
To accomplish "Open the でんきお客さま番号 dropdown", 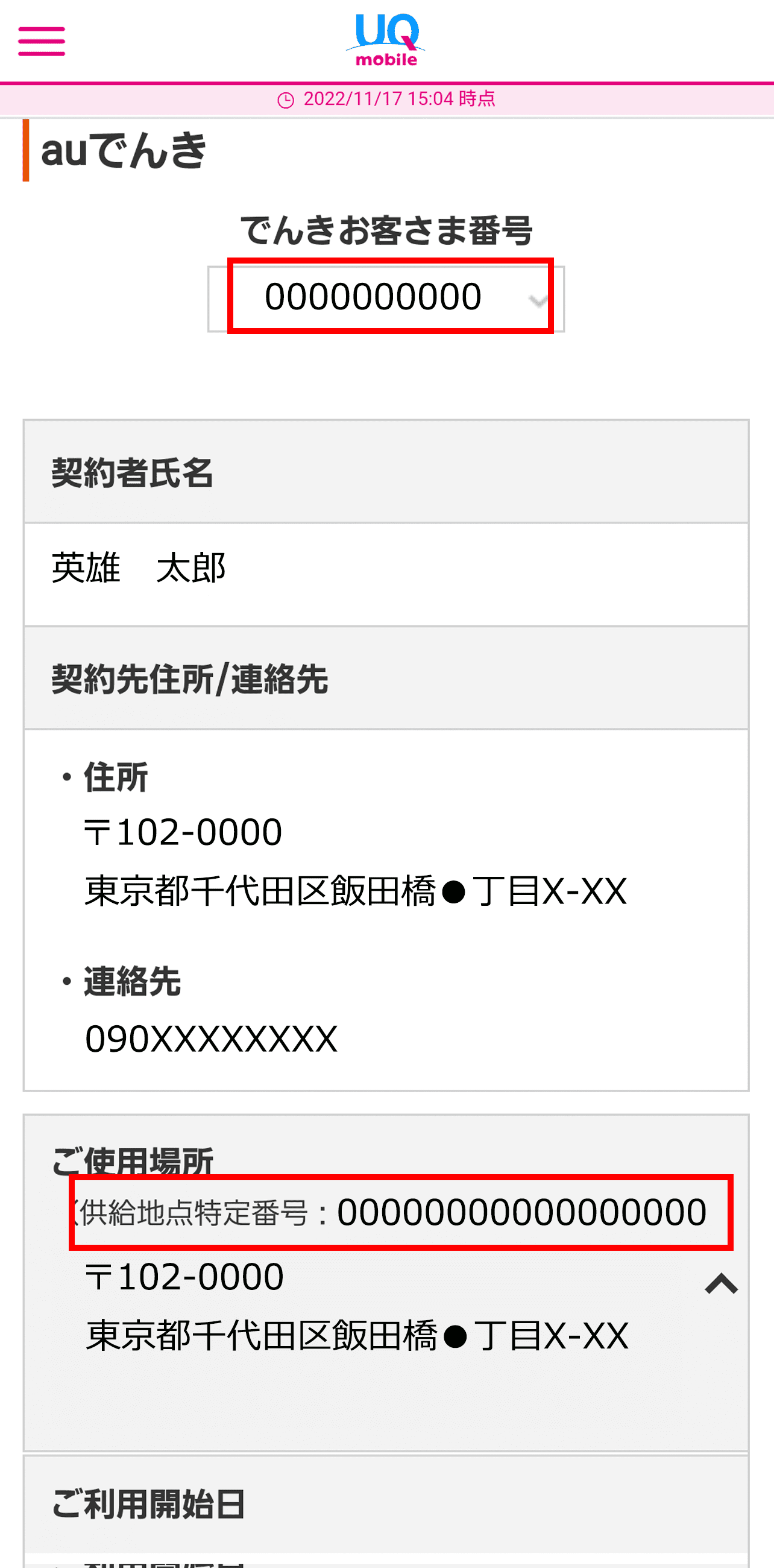I will coord(386,299).
